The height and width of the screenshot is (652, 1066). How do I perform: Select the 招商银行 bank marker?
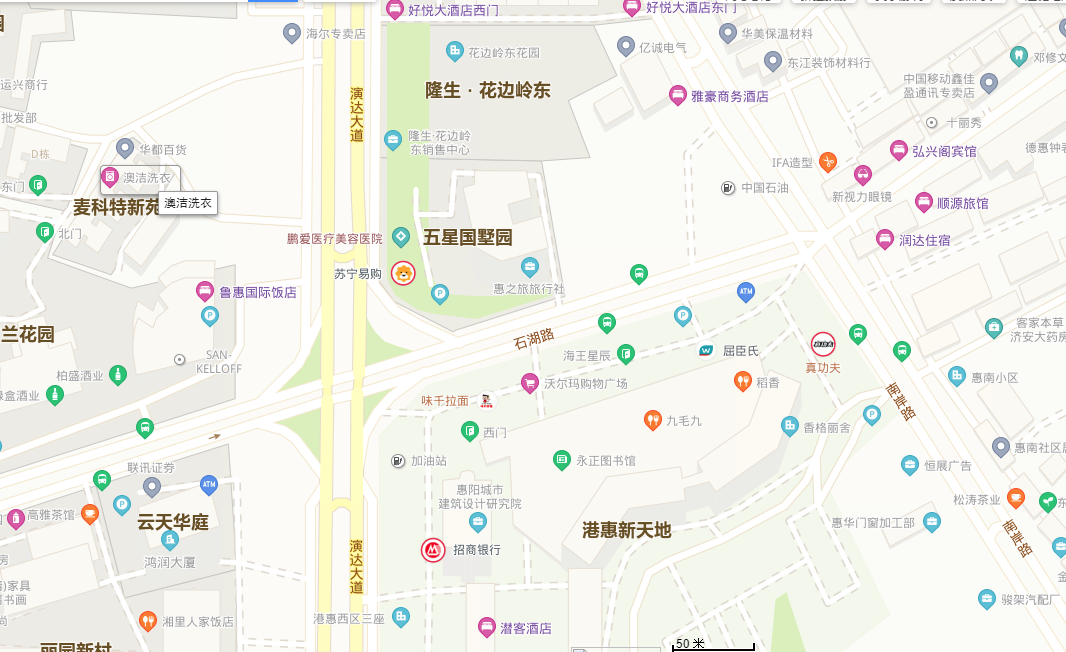(x=432, y=549)
